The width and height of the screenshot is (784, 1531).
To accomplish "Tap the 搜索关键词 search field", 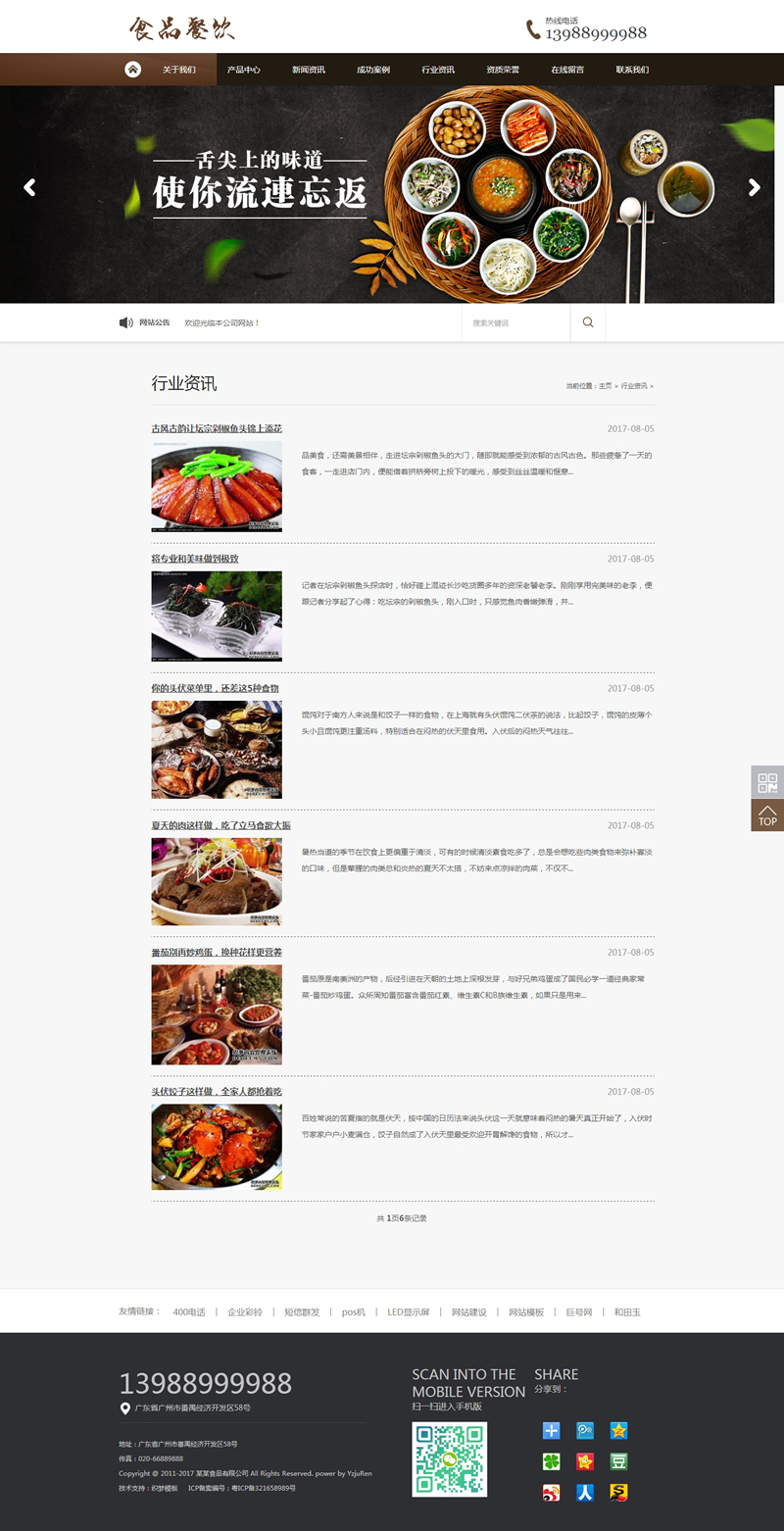I will 515,322.
